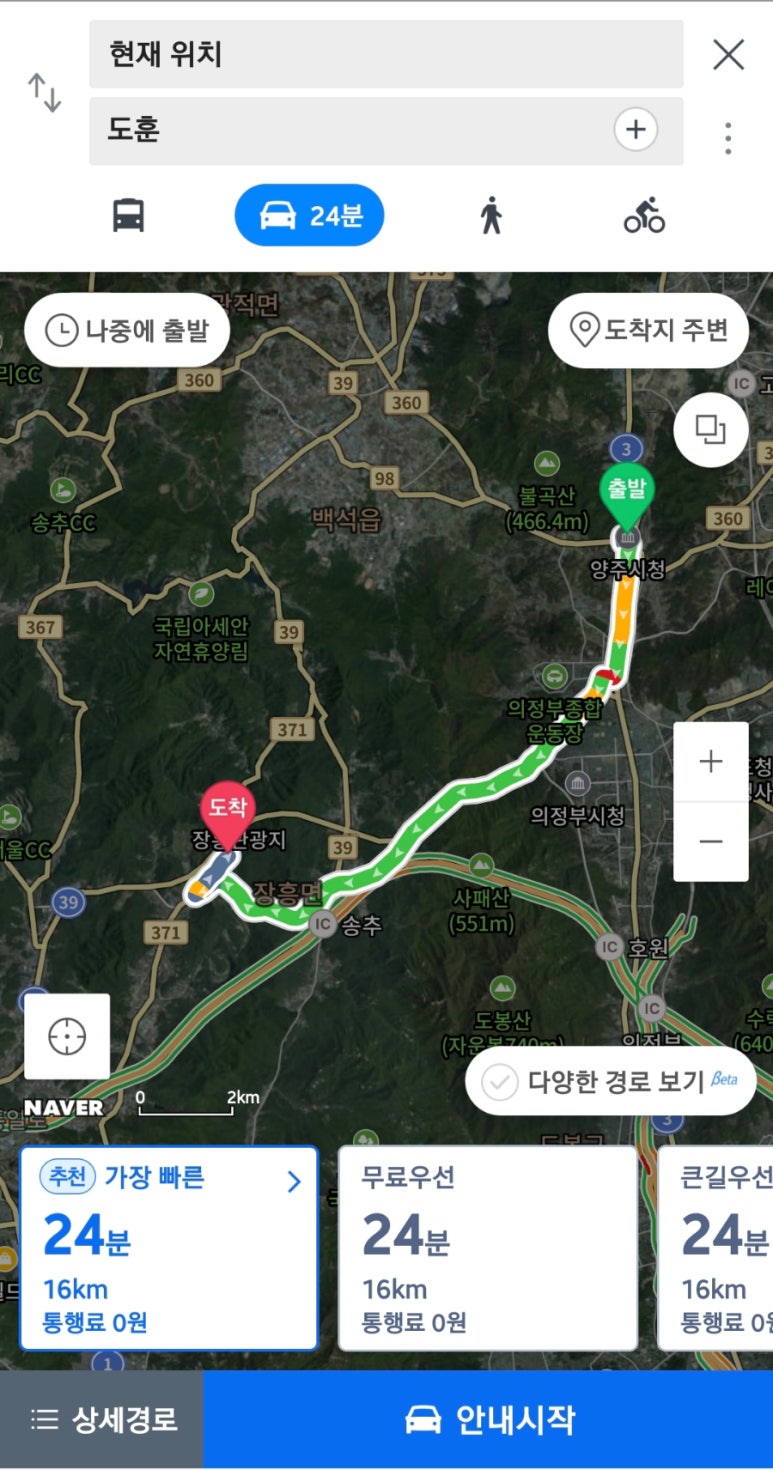Open 도착지 주변 nearby destination places
The image size is (773, 1470).
pos(648,330)
